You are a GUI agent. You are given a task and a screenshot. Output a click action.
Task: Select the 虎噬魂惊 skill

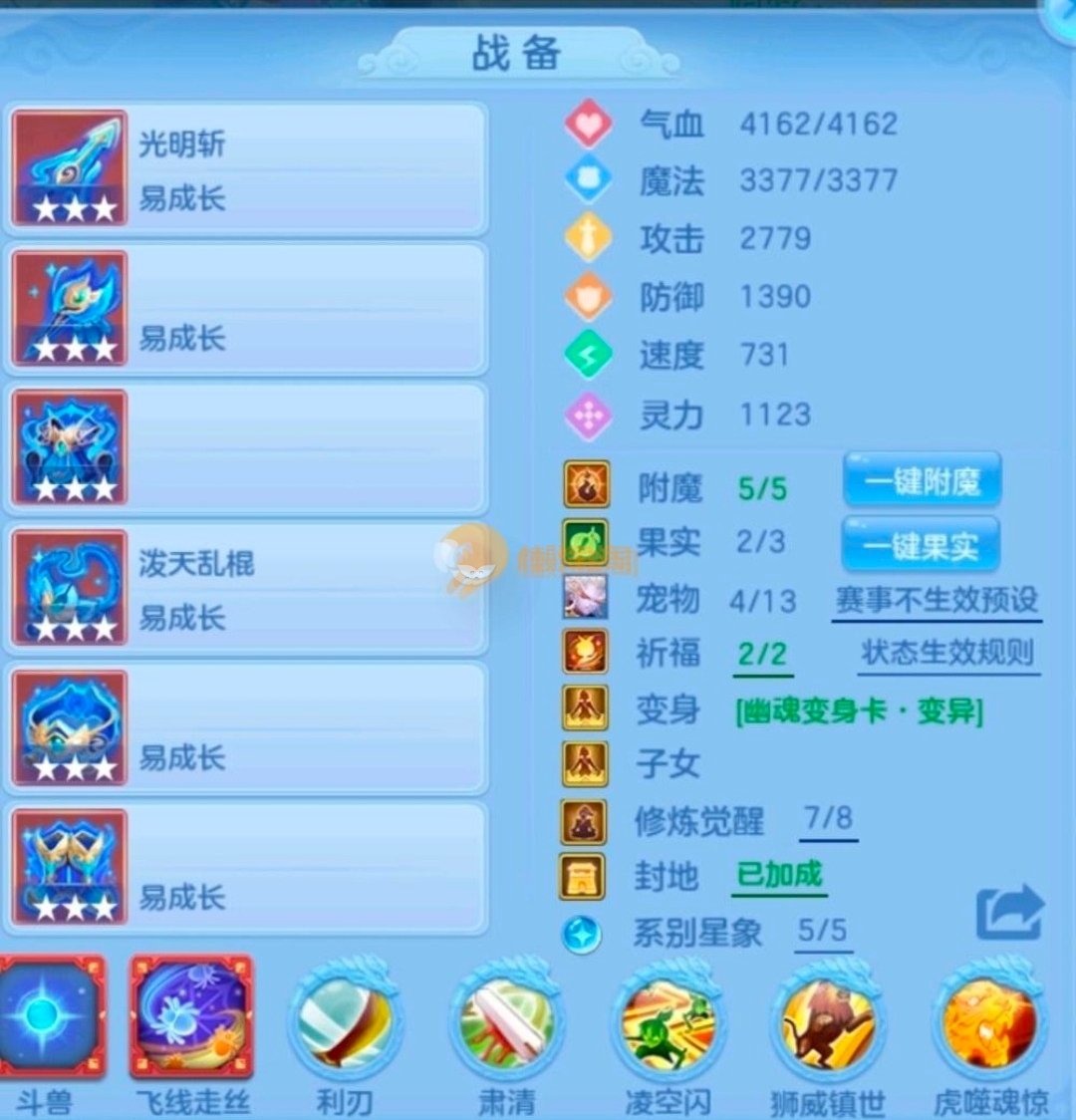(x=990, y=1021)
